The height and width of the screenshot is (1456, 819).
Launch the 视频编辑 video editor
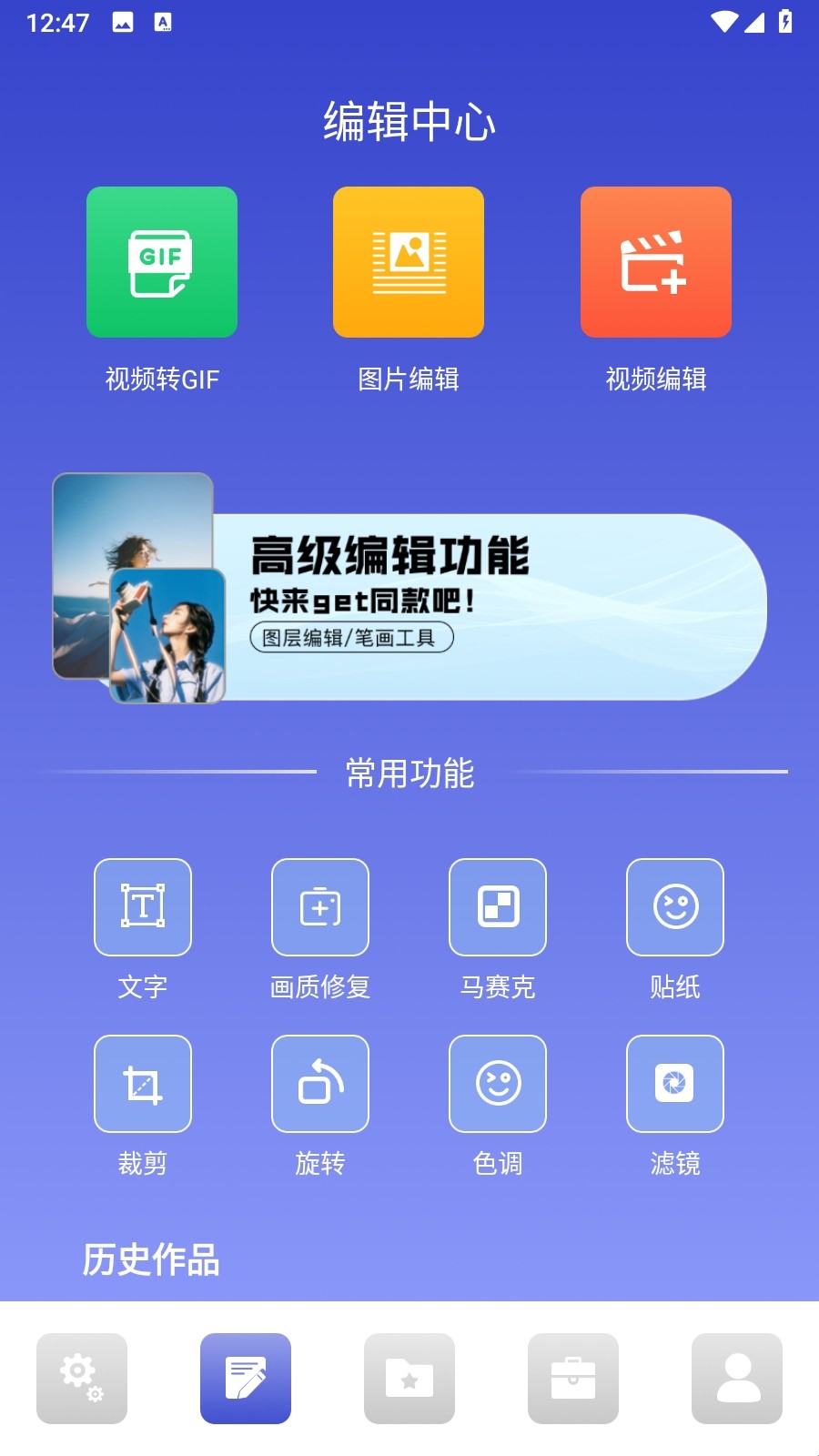pos(656,262)
